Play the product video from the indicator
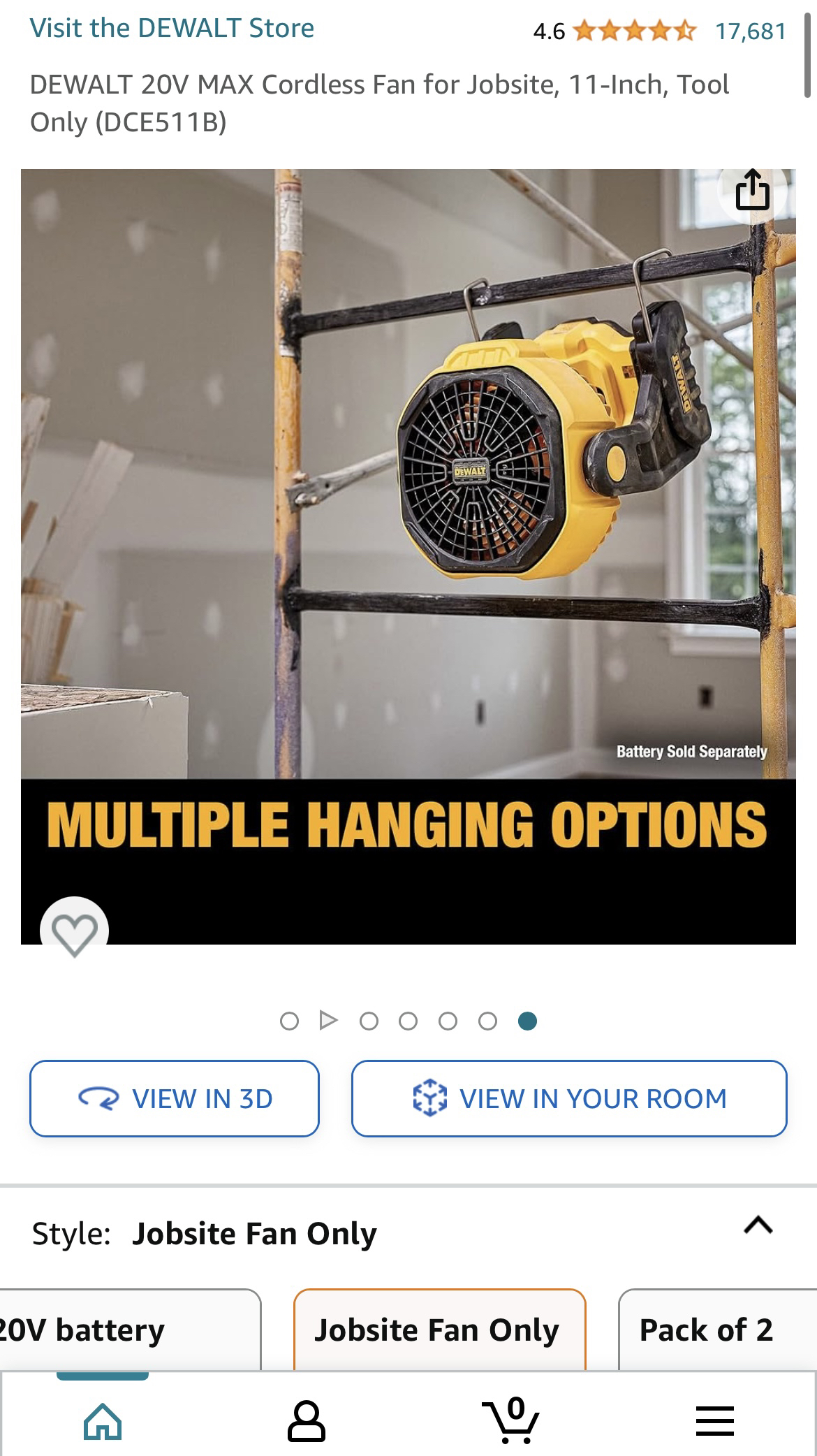The width and height of the screenshot is (817, 1456). [328, 1021]
